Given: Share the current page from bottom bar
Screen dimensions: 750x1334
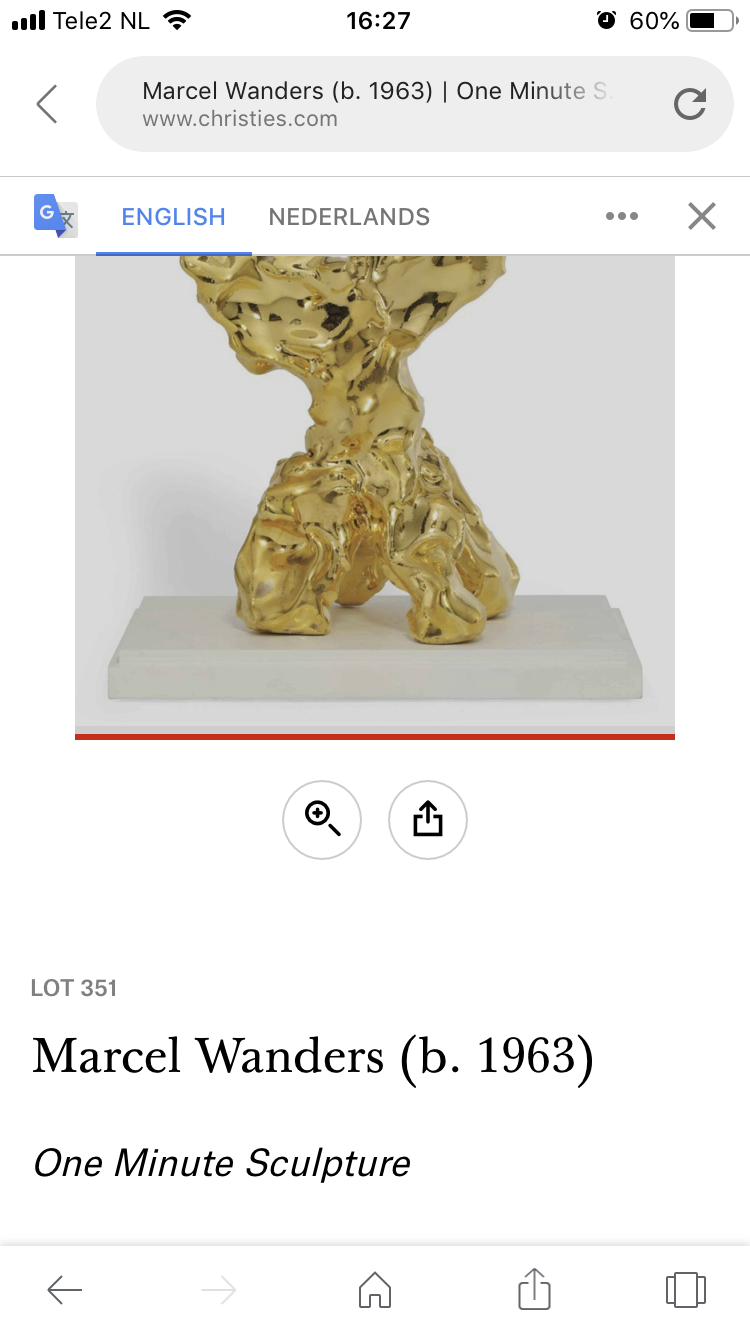Looking at the screenshot, I should tap(534, 1290).
